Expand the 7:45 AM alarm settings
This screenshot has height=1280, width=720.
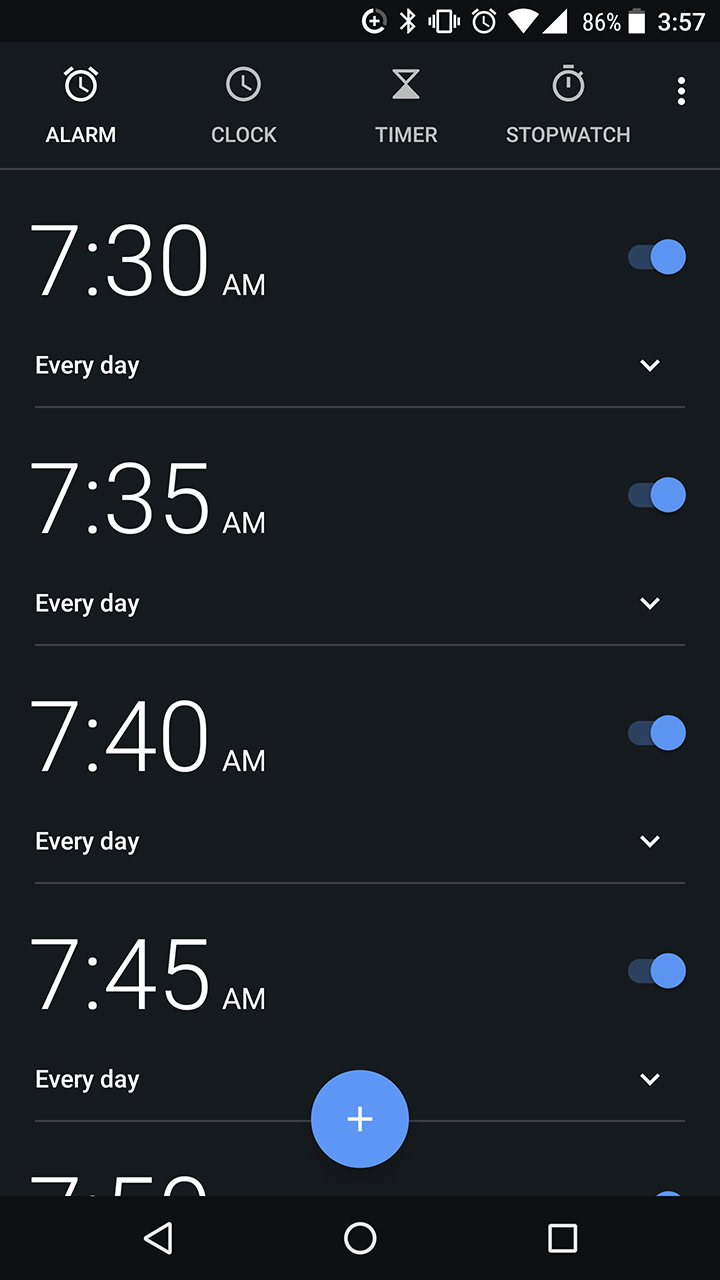pos(650,1080)
